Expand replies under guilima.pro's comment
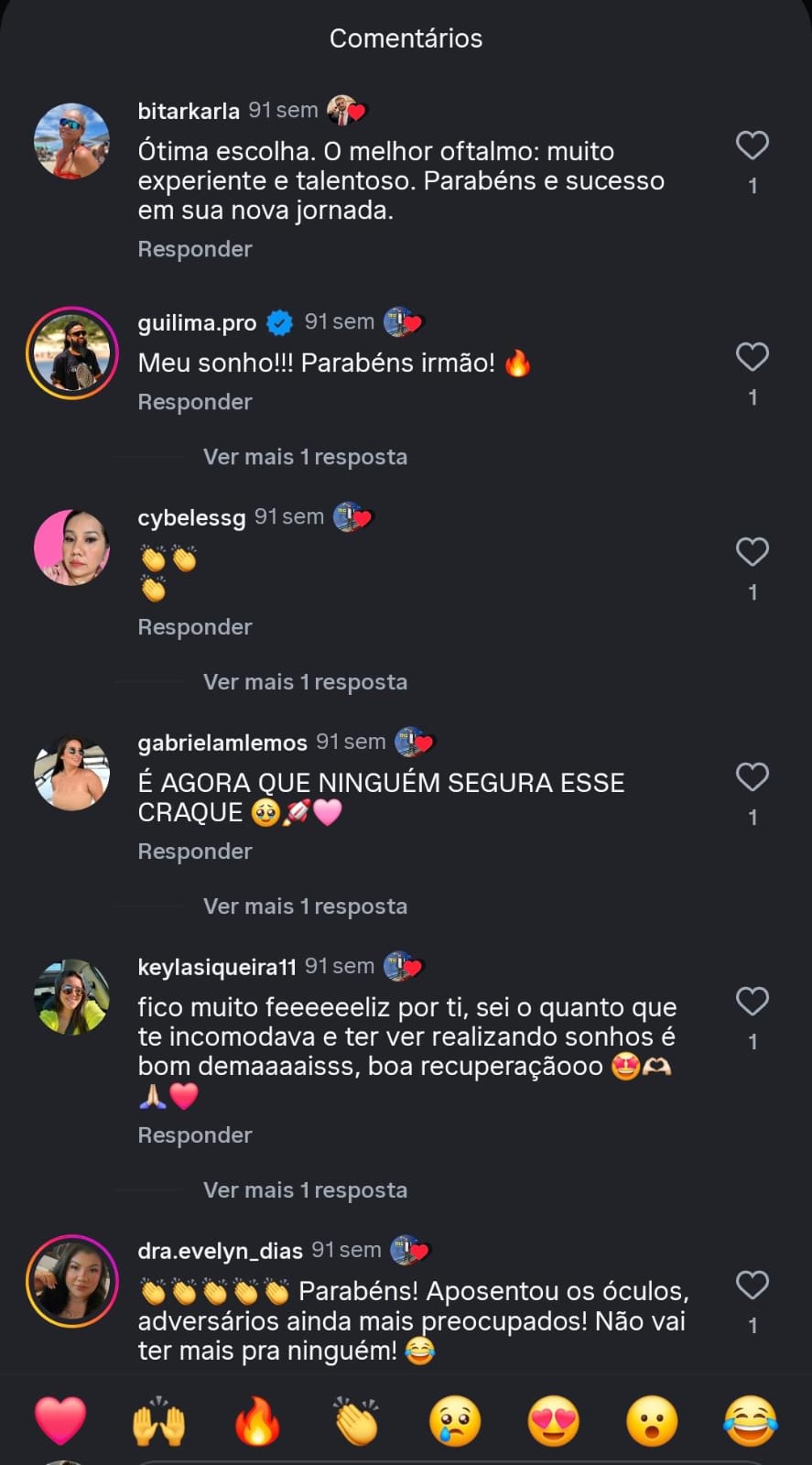Screen dimensions: 812x1465 [x=305, y=456]
